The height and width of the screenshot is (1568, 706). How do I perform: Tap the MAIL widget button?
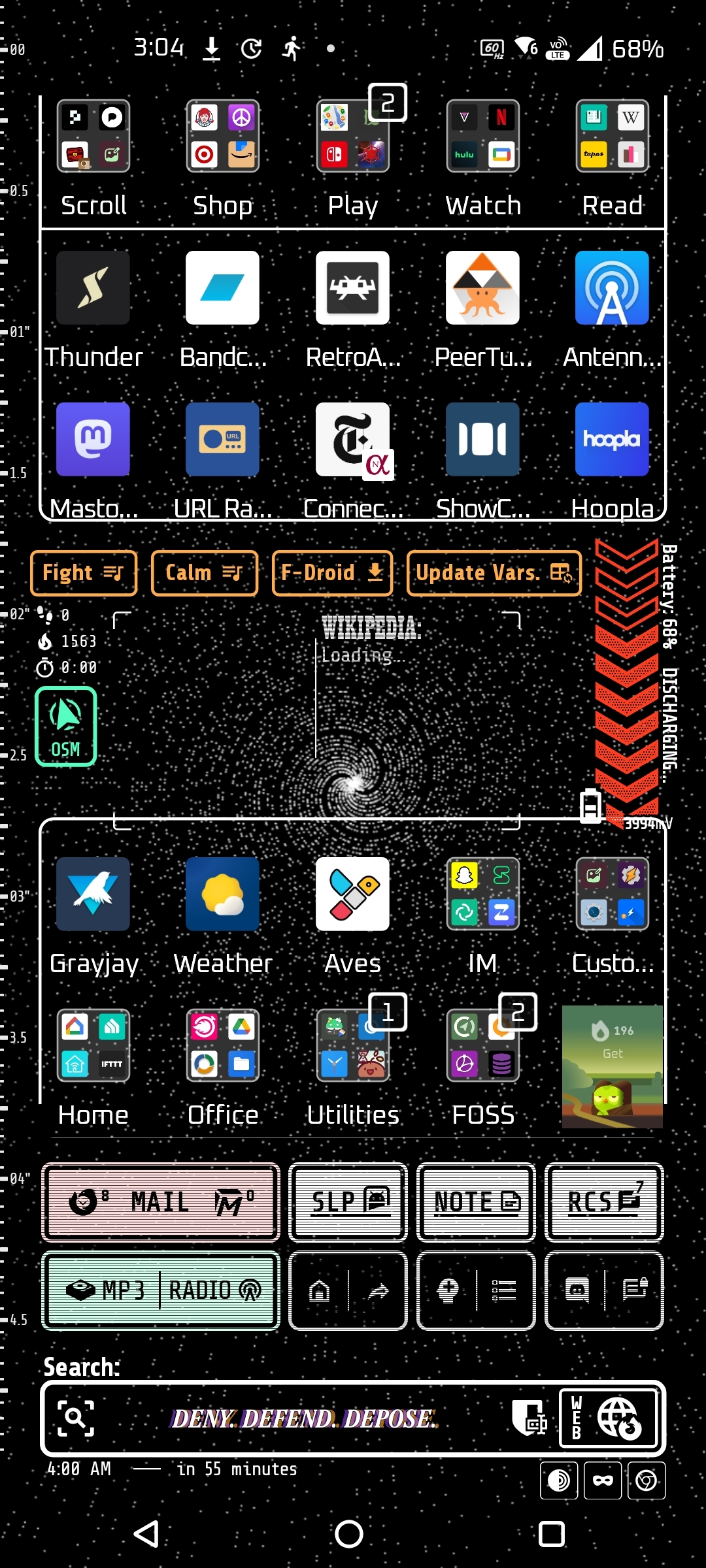pos(161,1202)
